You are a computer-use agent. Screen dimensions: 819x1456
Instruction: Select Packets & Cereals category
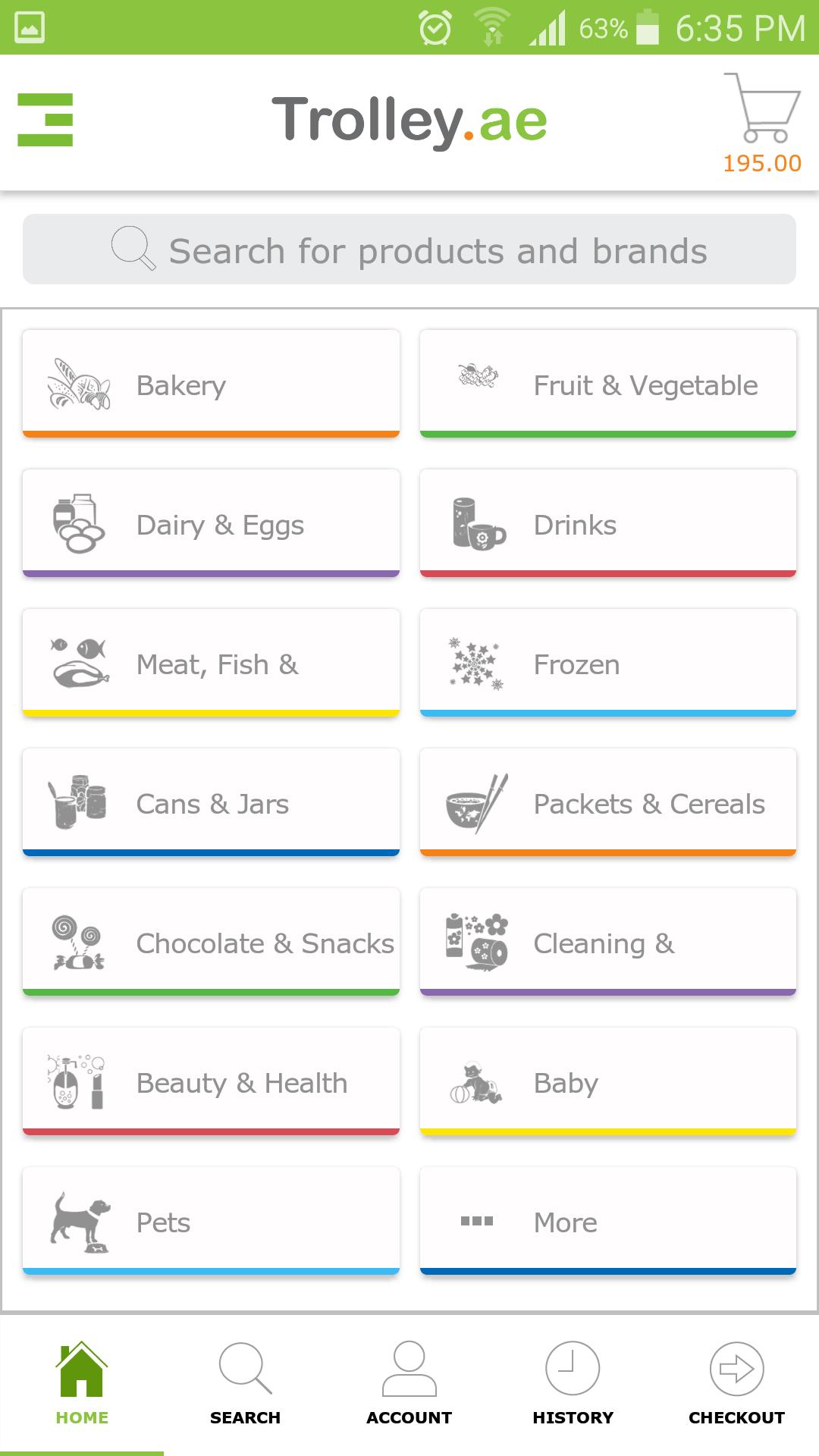tap(608, 802)
